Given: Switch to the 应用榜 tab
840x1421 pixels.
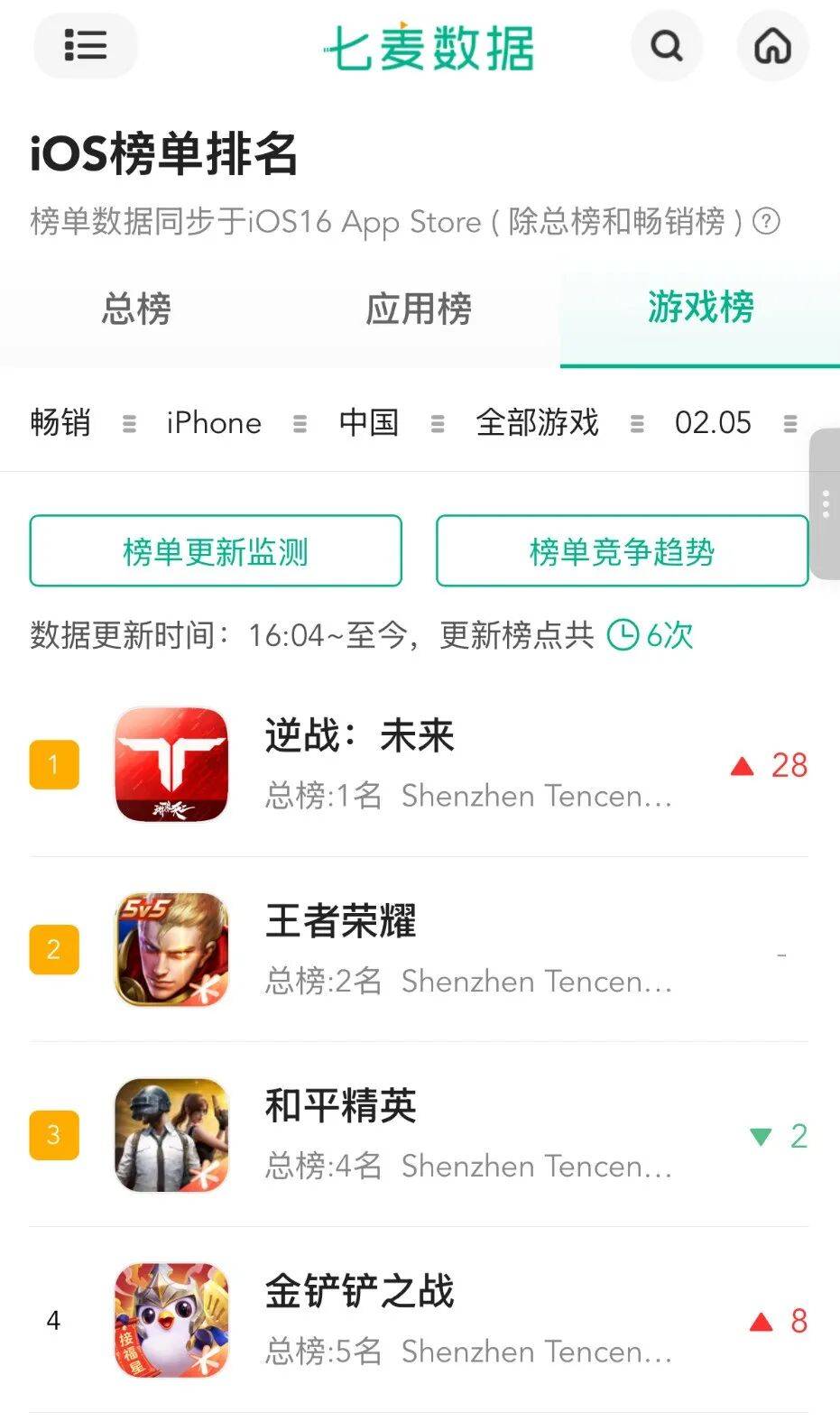Looking at the screenshot, I should pyautogui.click(x=419, y=309).
